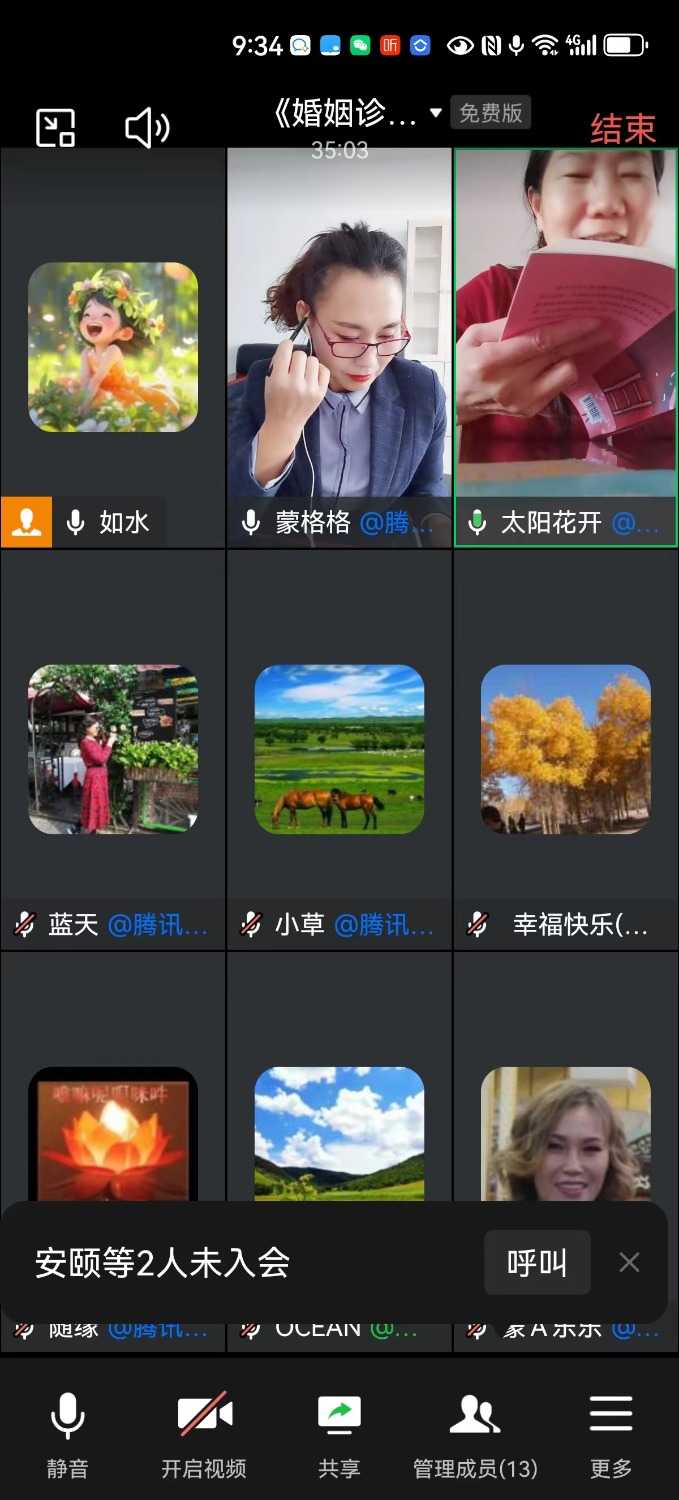The image size is (679, 1500).
Task: Toggle the speaker audio icon
Action: pyautogui.click(x=147, y=128)
